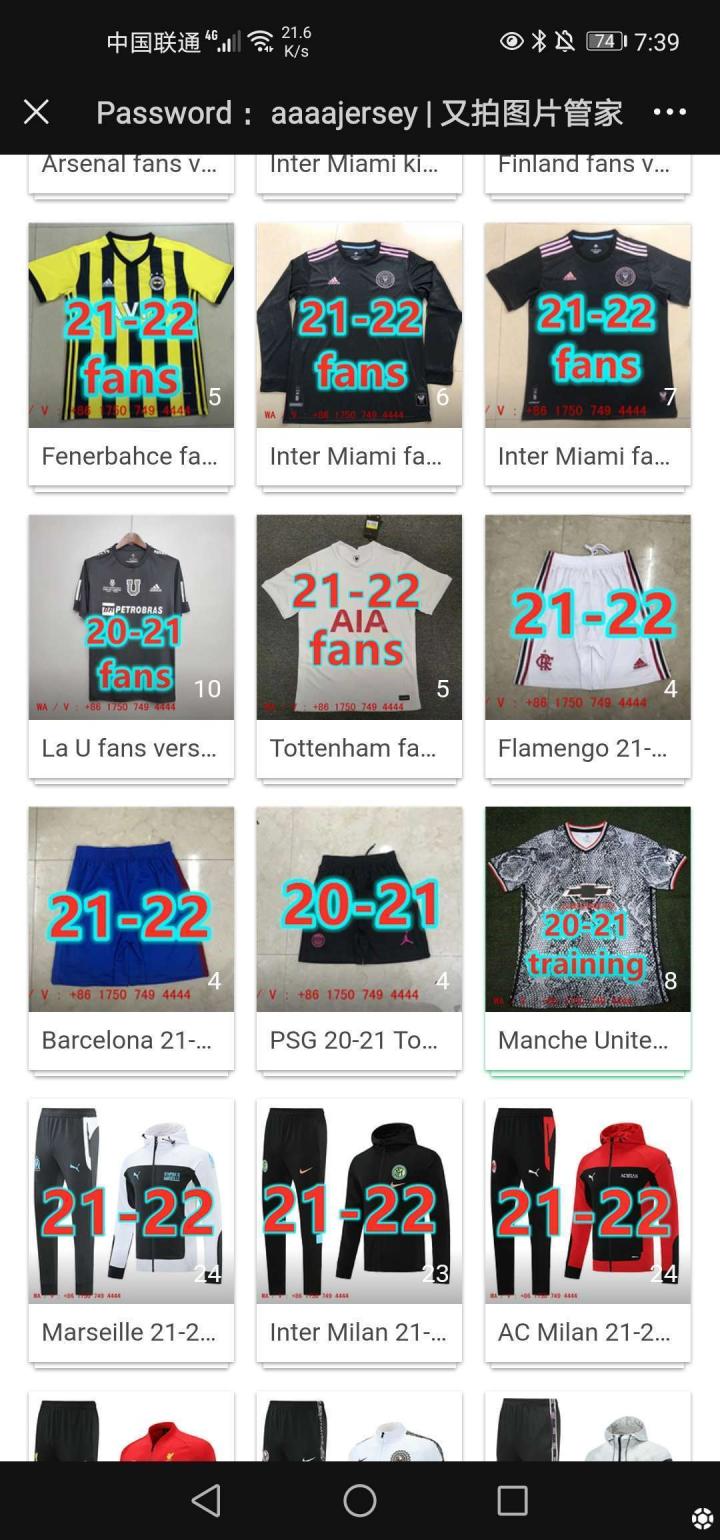Open the Fenerbahce fans album
The width and height of the screenshot is (720, 1540).
(131, 326)
